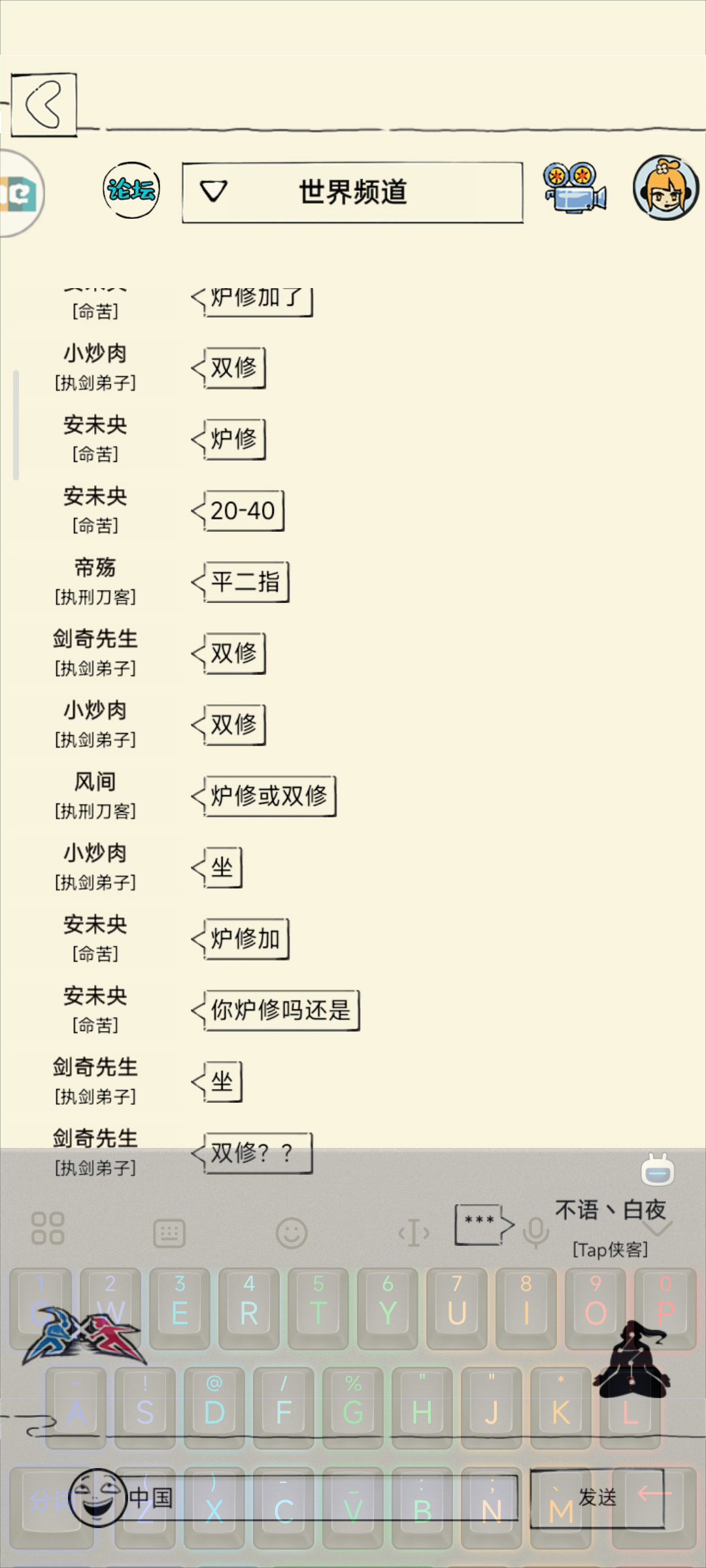Focus the message input containing 中国

click(320, 1497)
